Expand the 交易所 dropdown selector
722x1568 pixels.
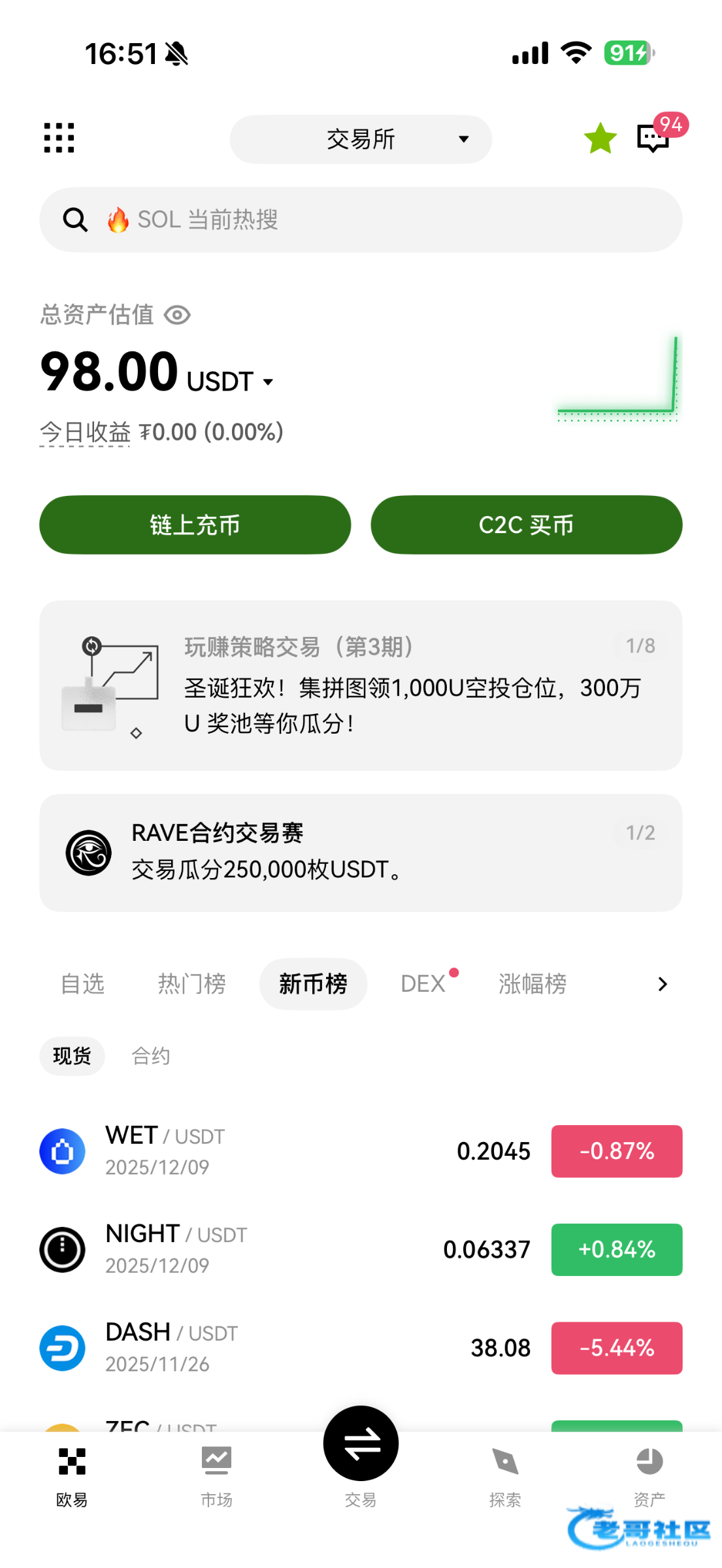(x=361, y=139)
